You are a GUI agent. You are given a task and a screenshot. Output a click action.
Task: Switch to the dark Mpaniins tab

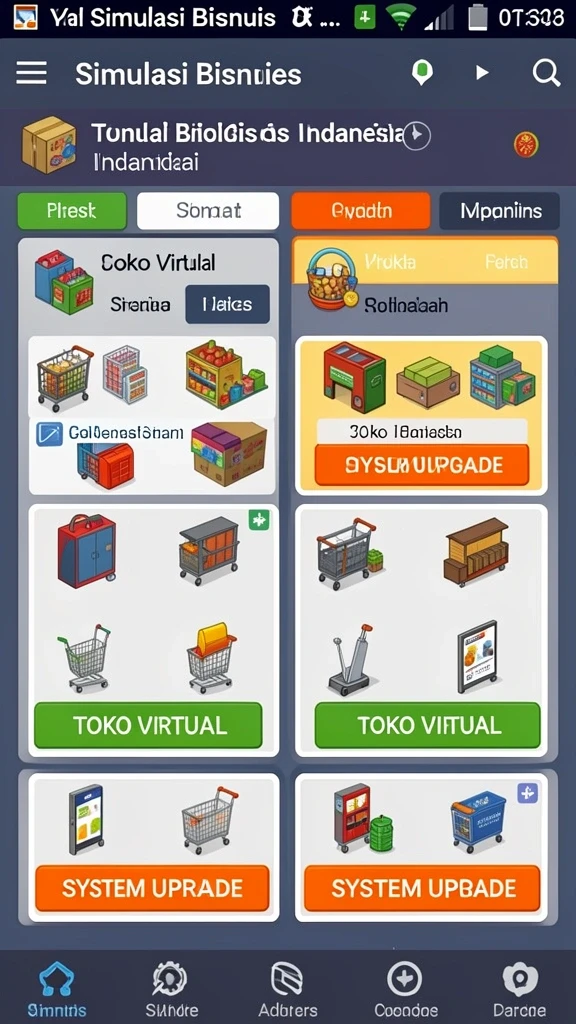coord(500,211)
